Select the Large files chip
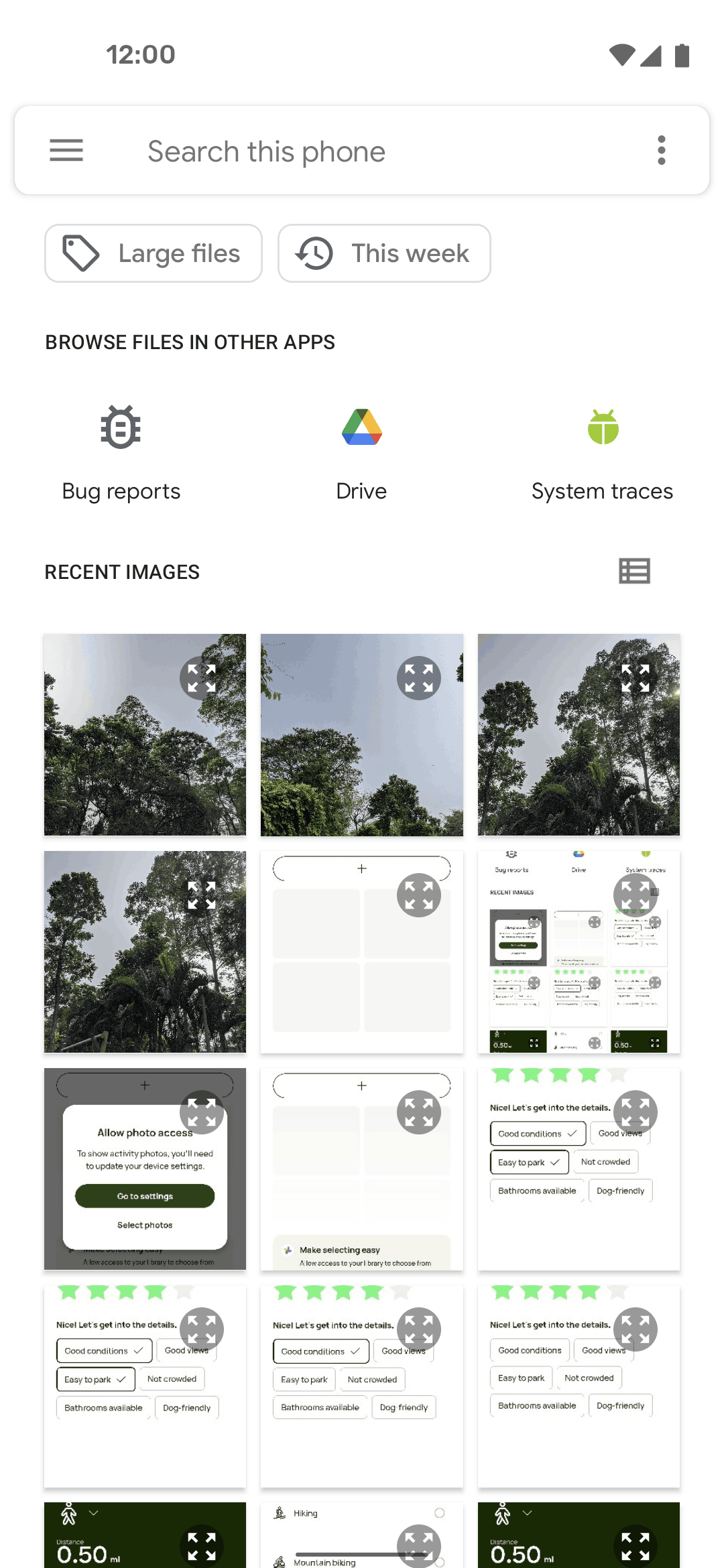Image resolution: width=724 pixels, height=1568 pixels. point(154,253)
